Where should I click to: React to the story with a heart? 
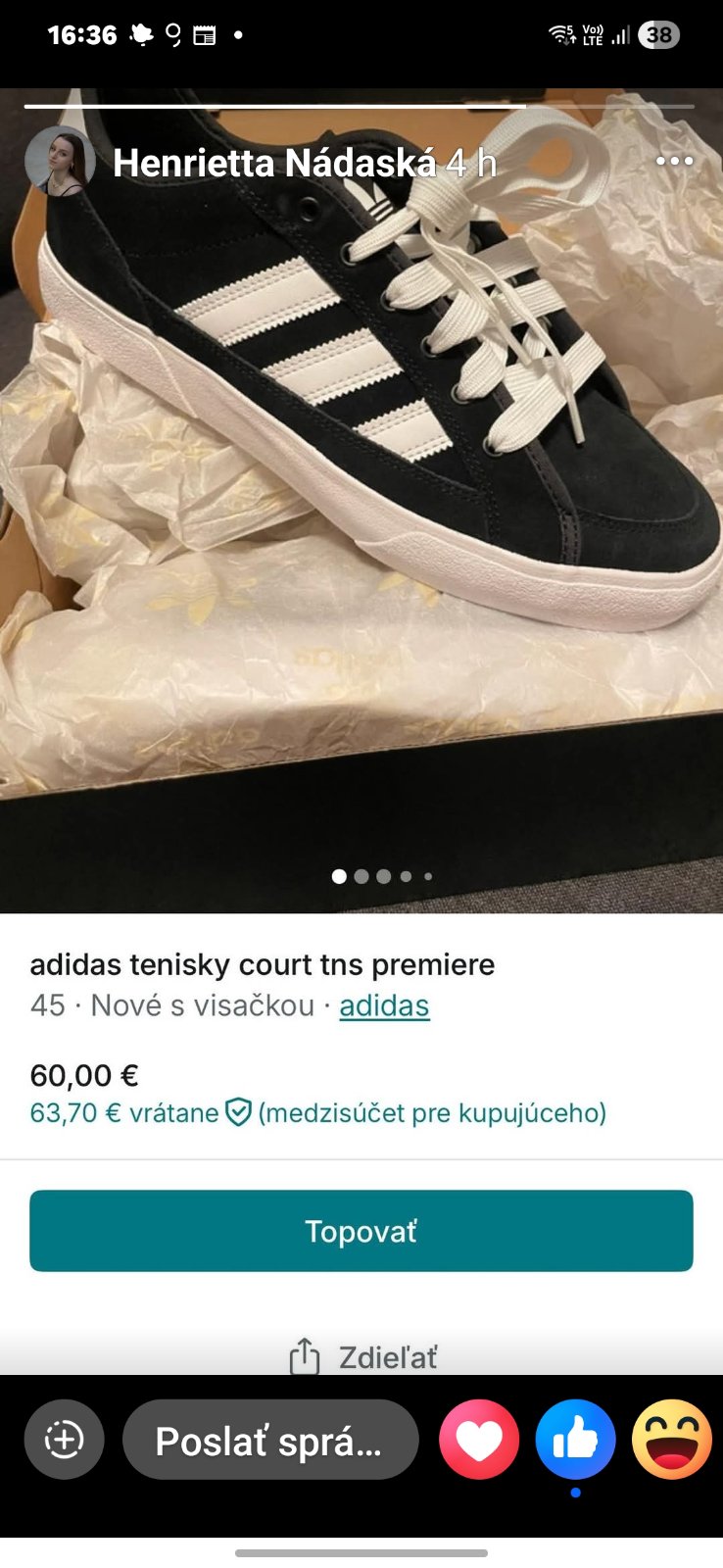(x=479, y=1440)
